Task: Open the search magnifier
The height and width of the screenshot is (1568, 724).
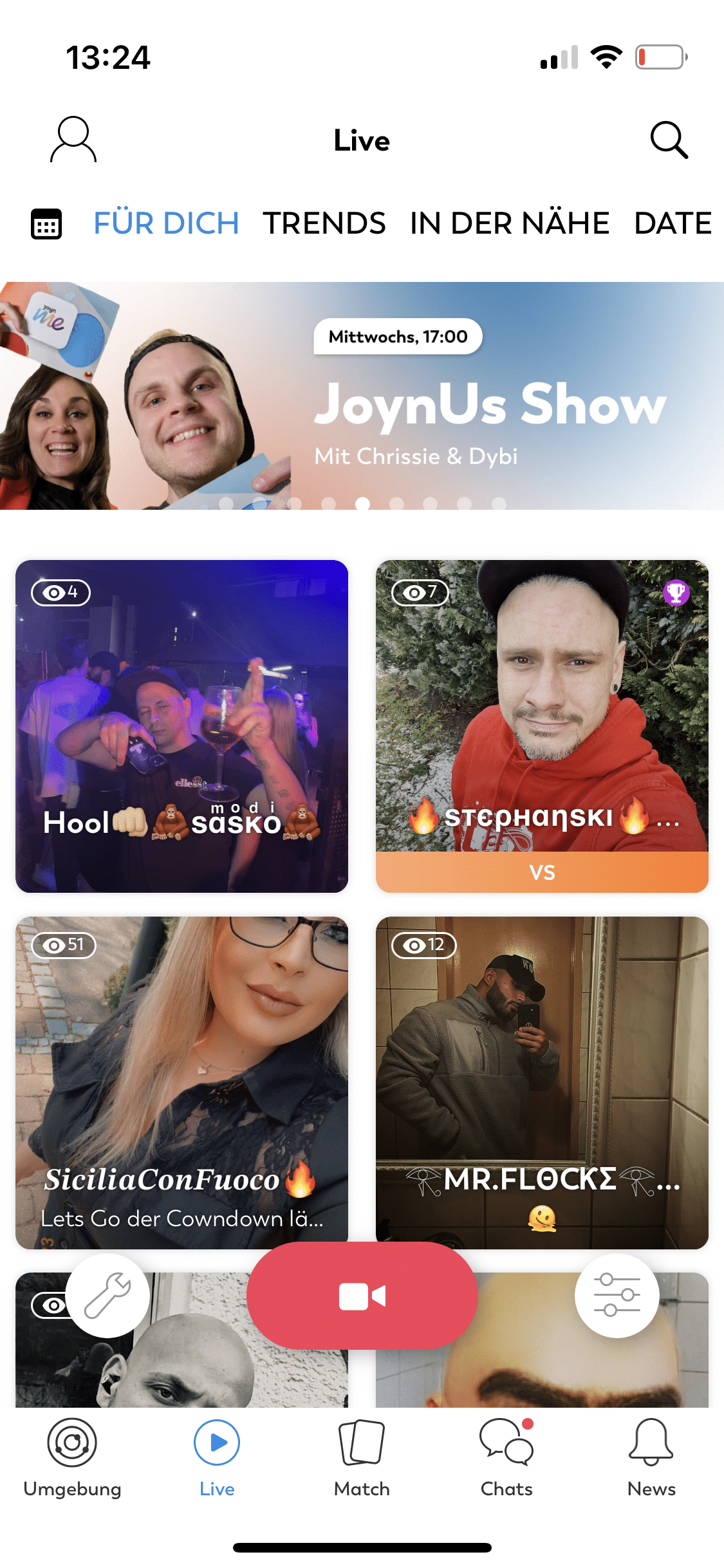Action: [x=669, y=140]
